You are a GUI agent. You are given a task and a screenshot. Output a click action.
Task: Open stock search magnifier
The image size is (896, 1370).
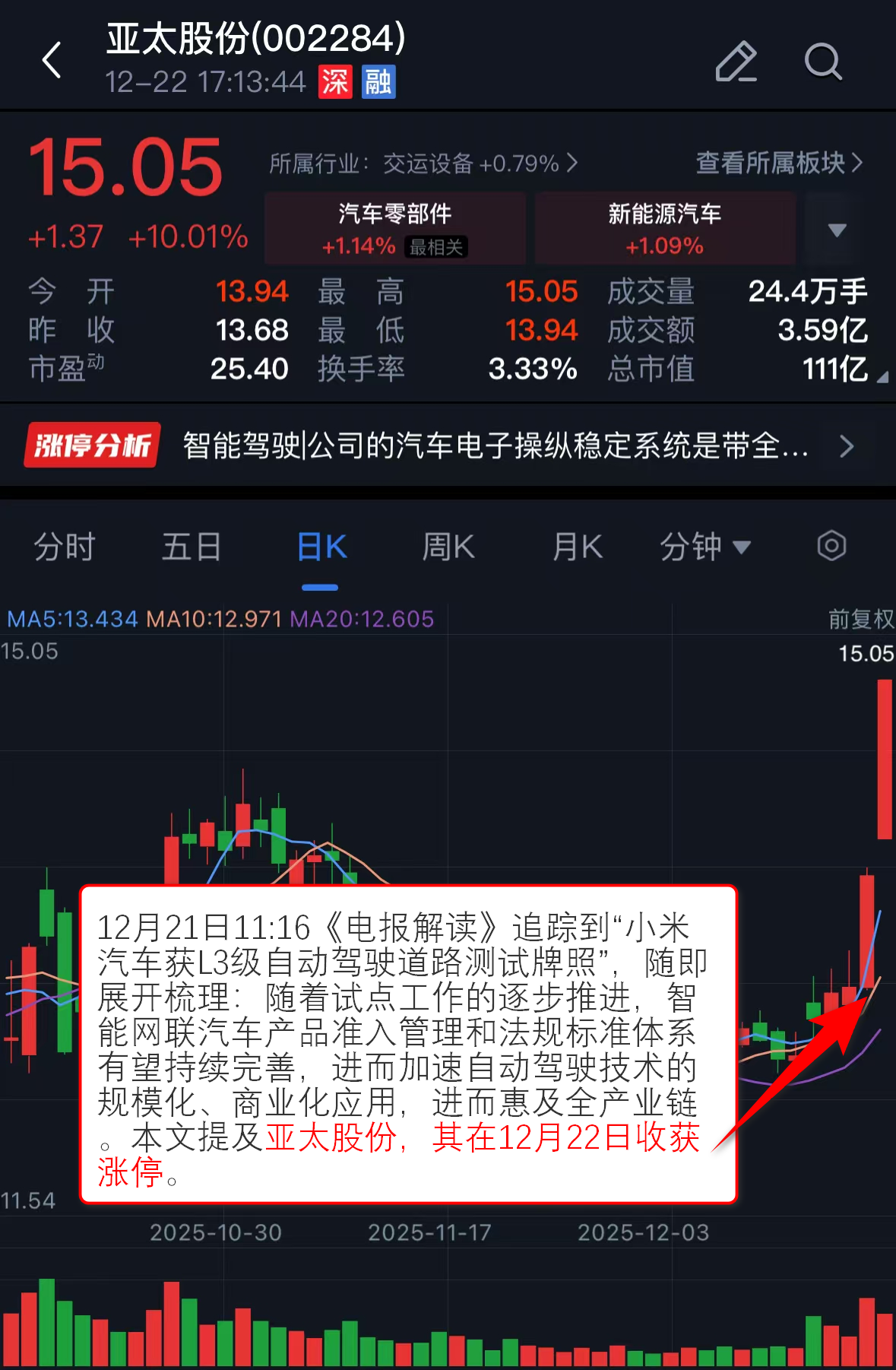[823, 62]
